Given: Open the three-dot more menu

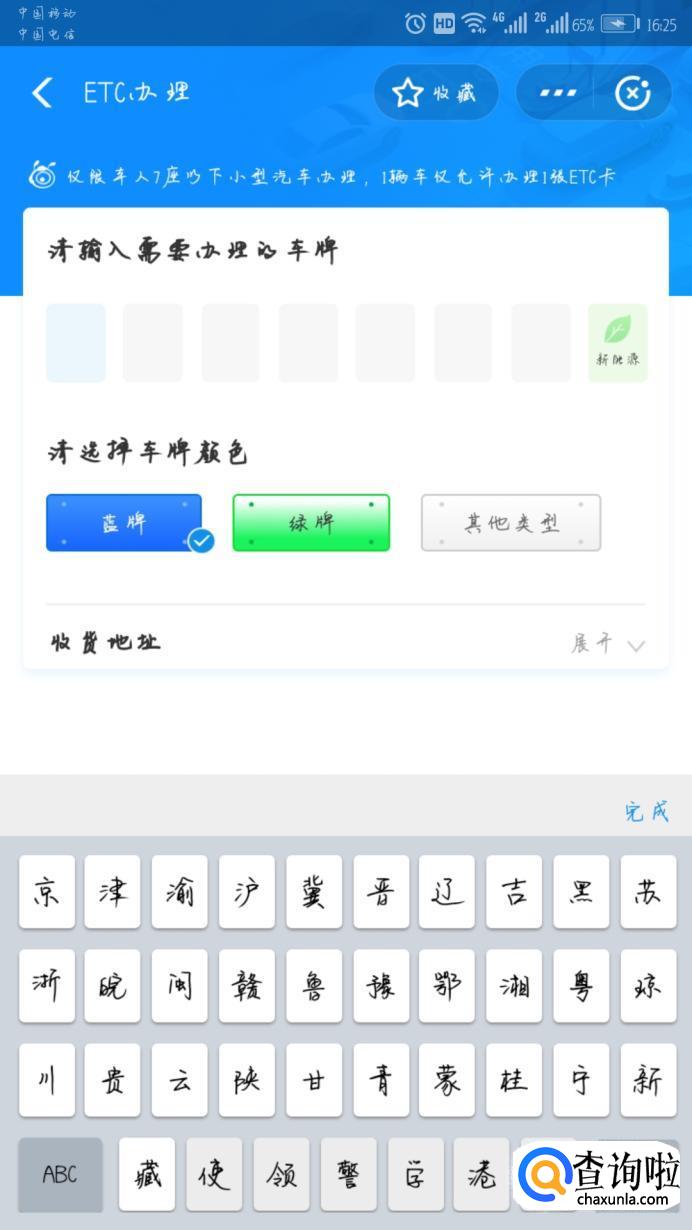Looking at the screenshot, I should [557, 93].
